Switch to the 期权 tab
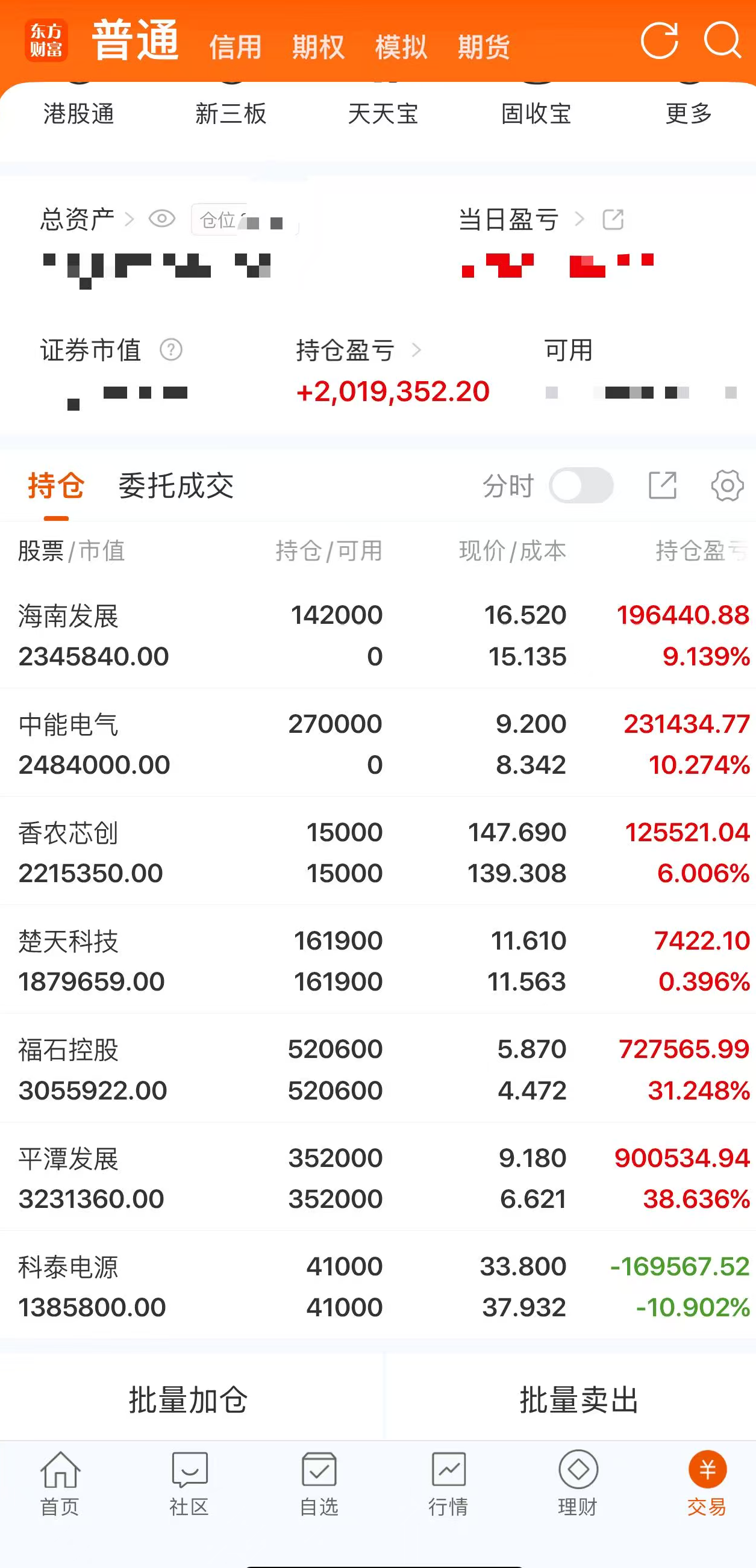Screen dimensions: 756x1568 point(318,47)
